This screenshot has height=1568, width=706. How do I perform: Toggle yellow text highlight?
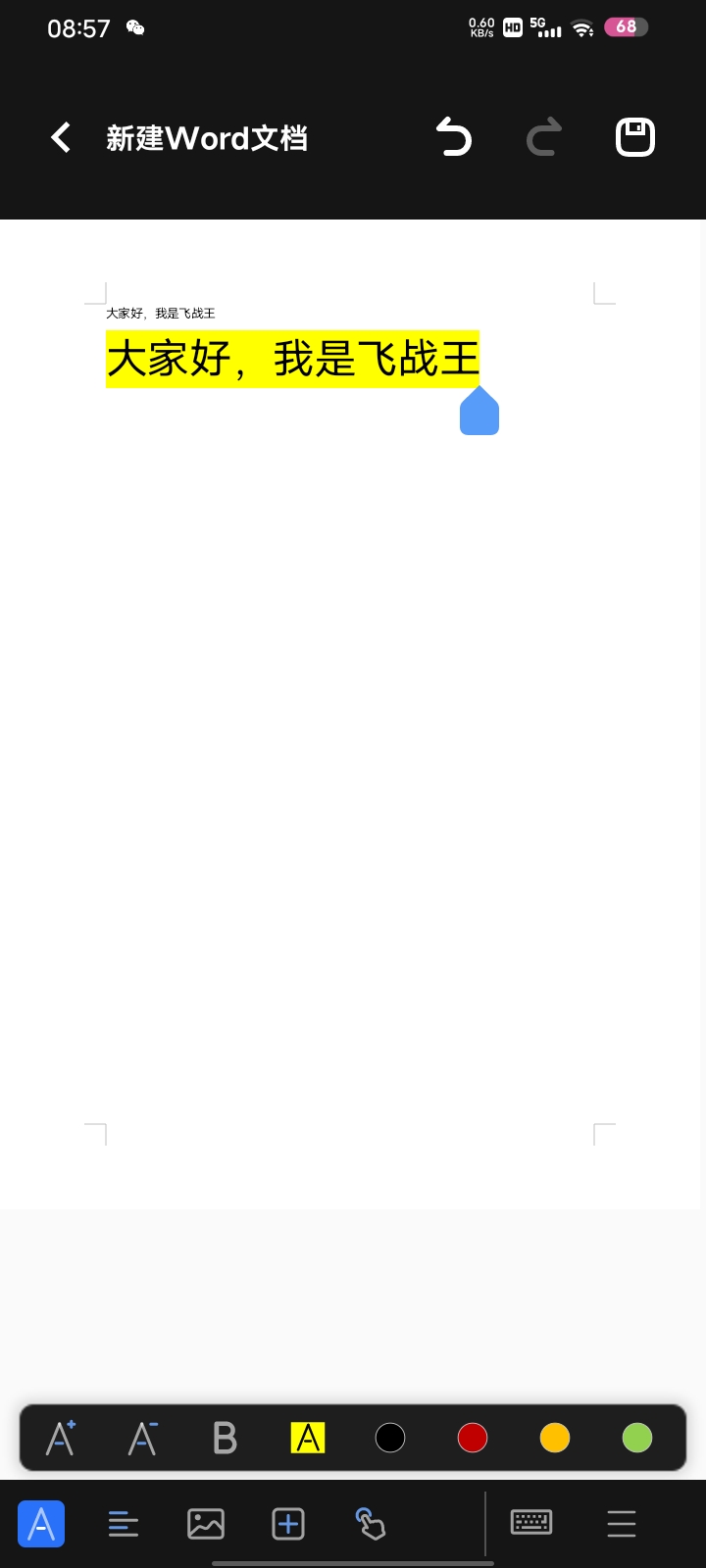click(308, 1438)
